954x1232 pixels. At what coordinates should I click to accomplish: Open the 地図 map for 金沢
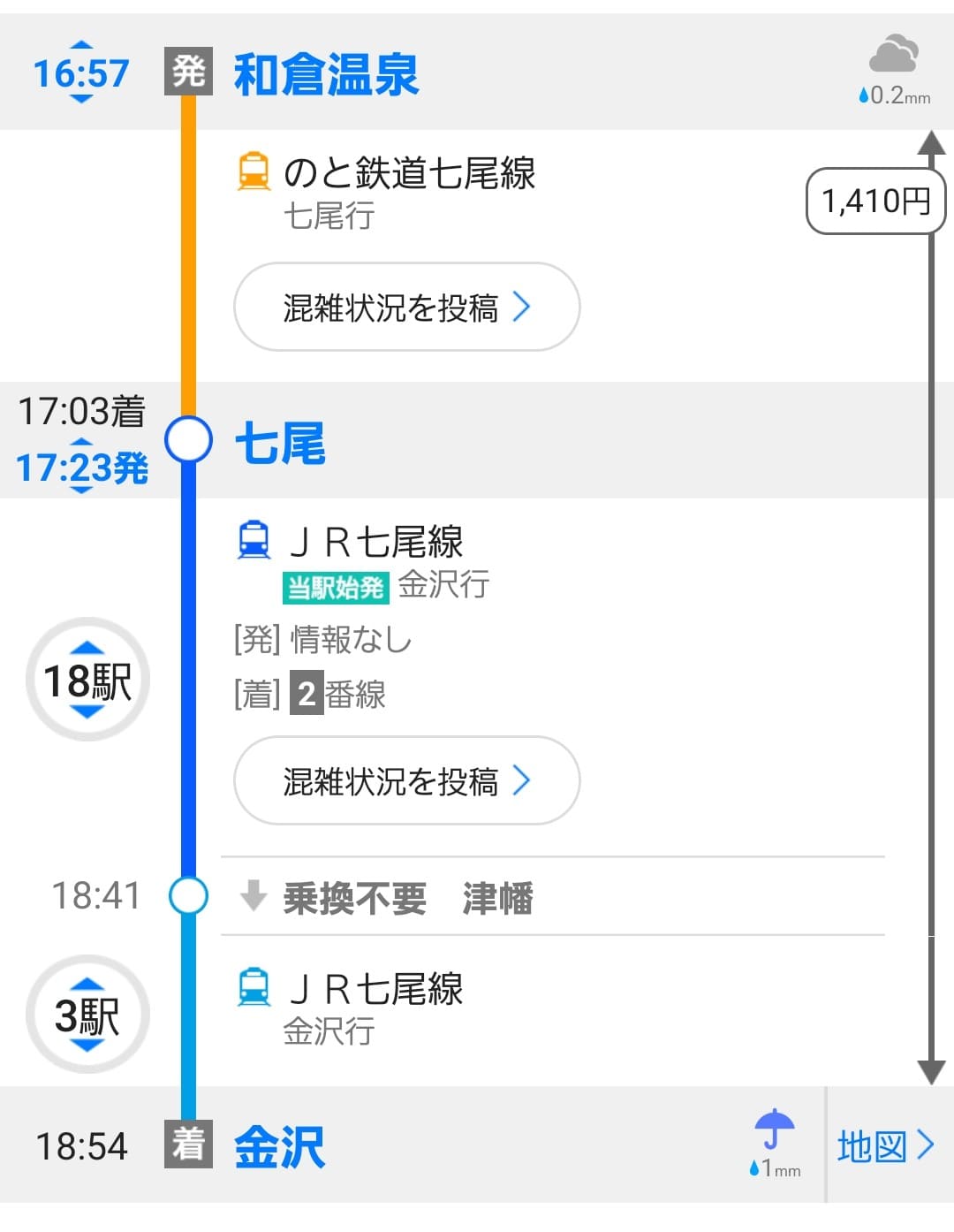(x=885, y=1146)
